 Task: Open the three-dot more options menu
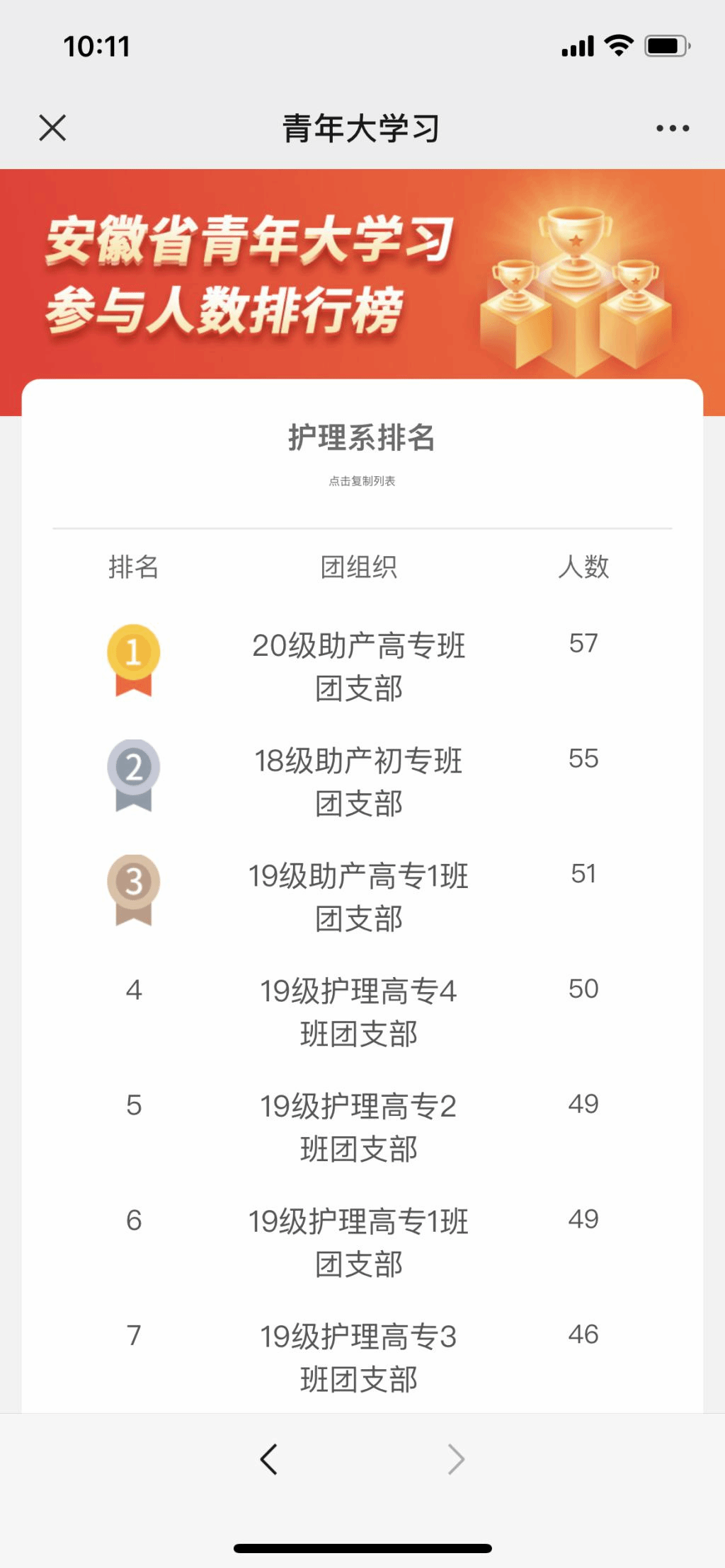click(x=672, y=128)
